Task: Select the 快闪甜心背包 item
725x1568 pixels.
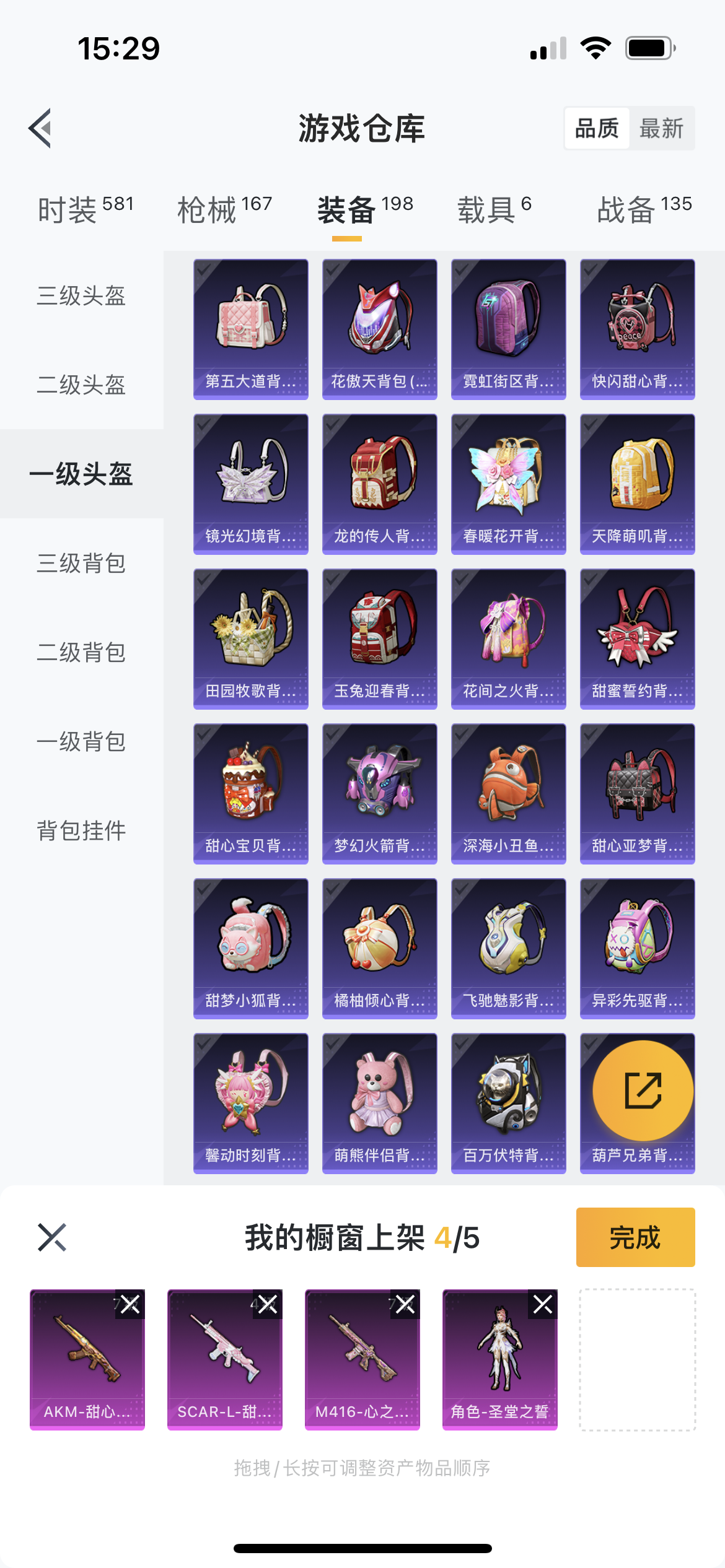Action: click(638, 329)
